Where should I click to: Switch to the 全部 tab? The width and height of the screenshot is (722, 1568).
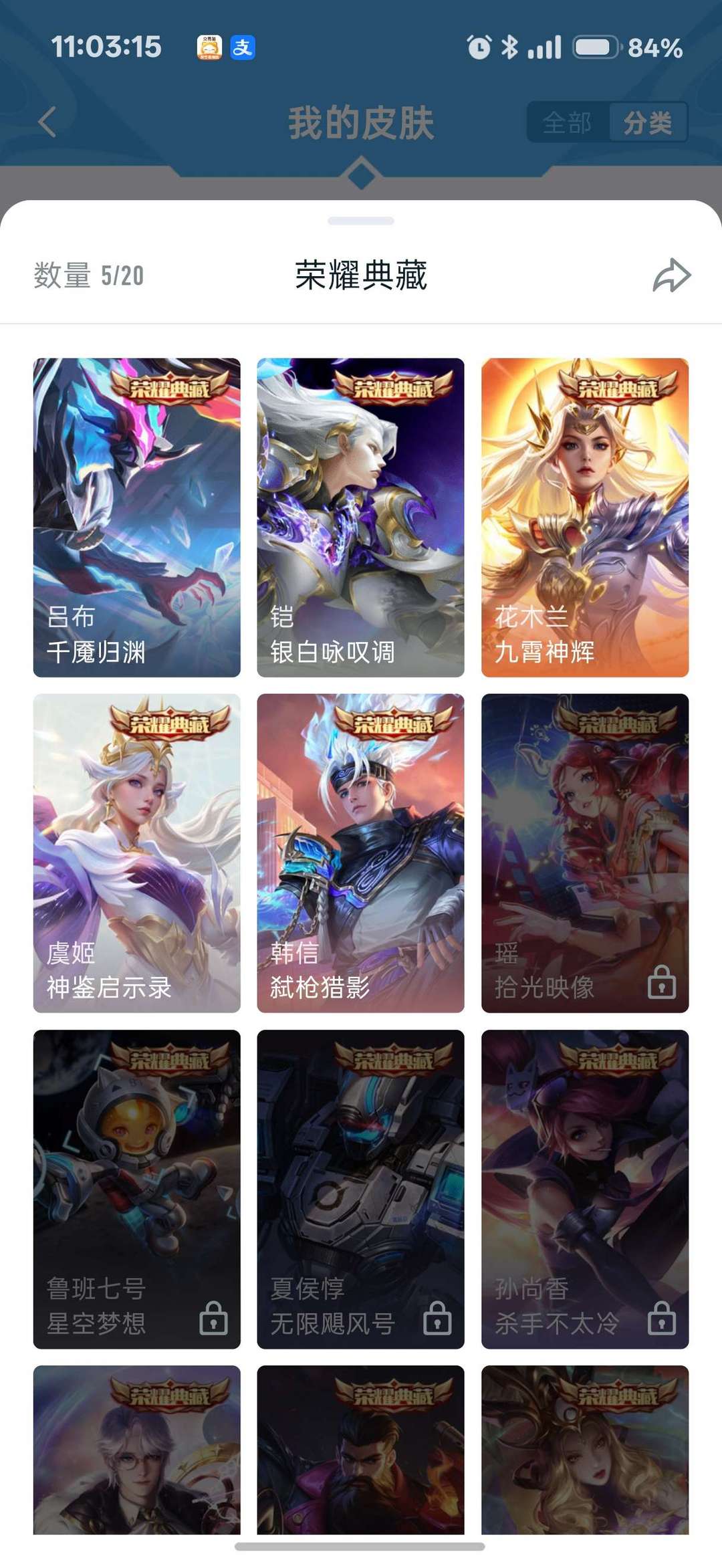567,122
